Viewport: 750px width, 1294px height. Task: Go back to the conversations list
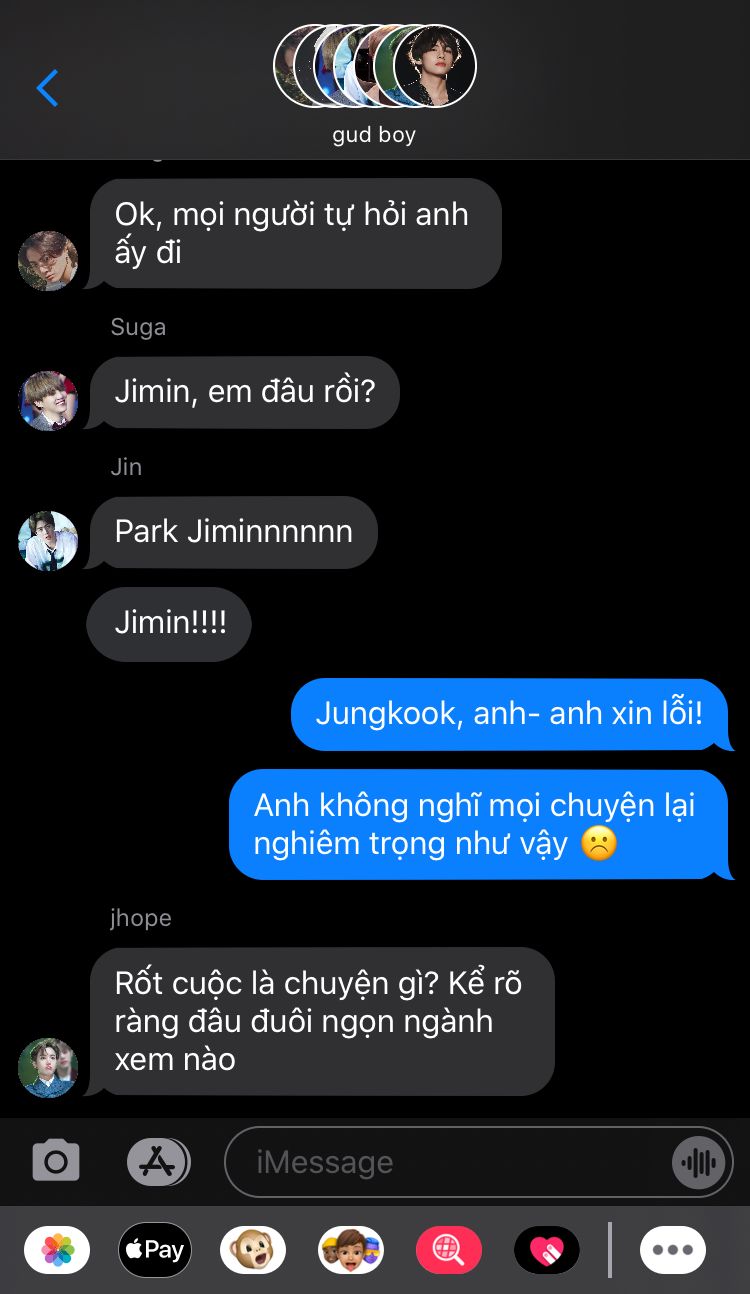coord(47,88)
